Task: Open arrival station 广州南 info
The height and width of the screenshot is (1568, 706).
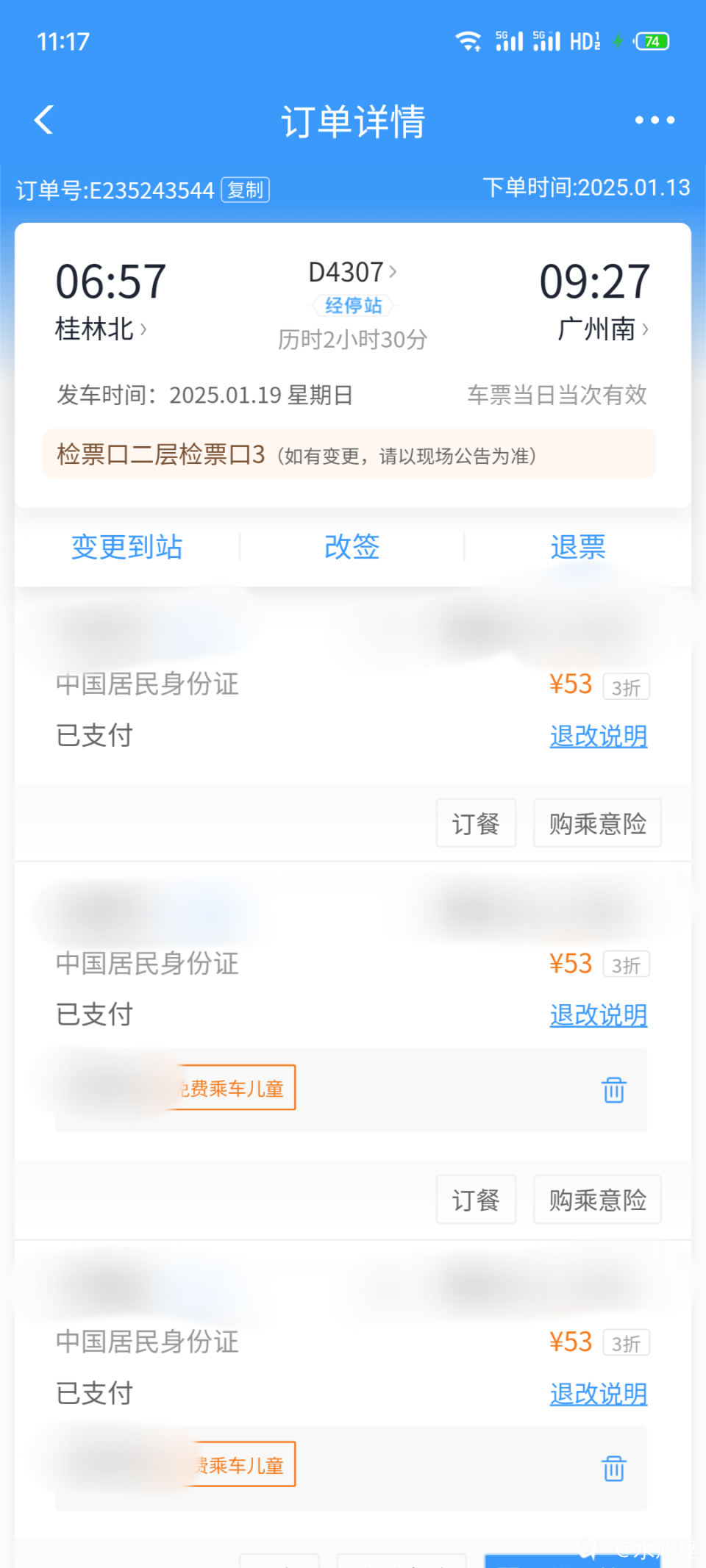Action: (602, 329)
